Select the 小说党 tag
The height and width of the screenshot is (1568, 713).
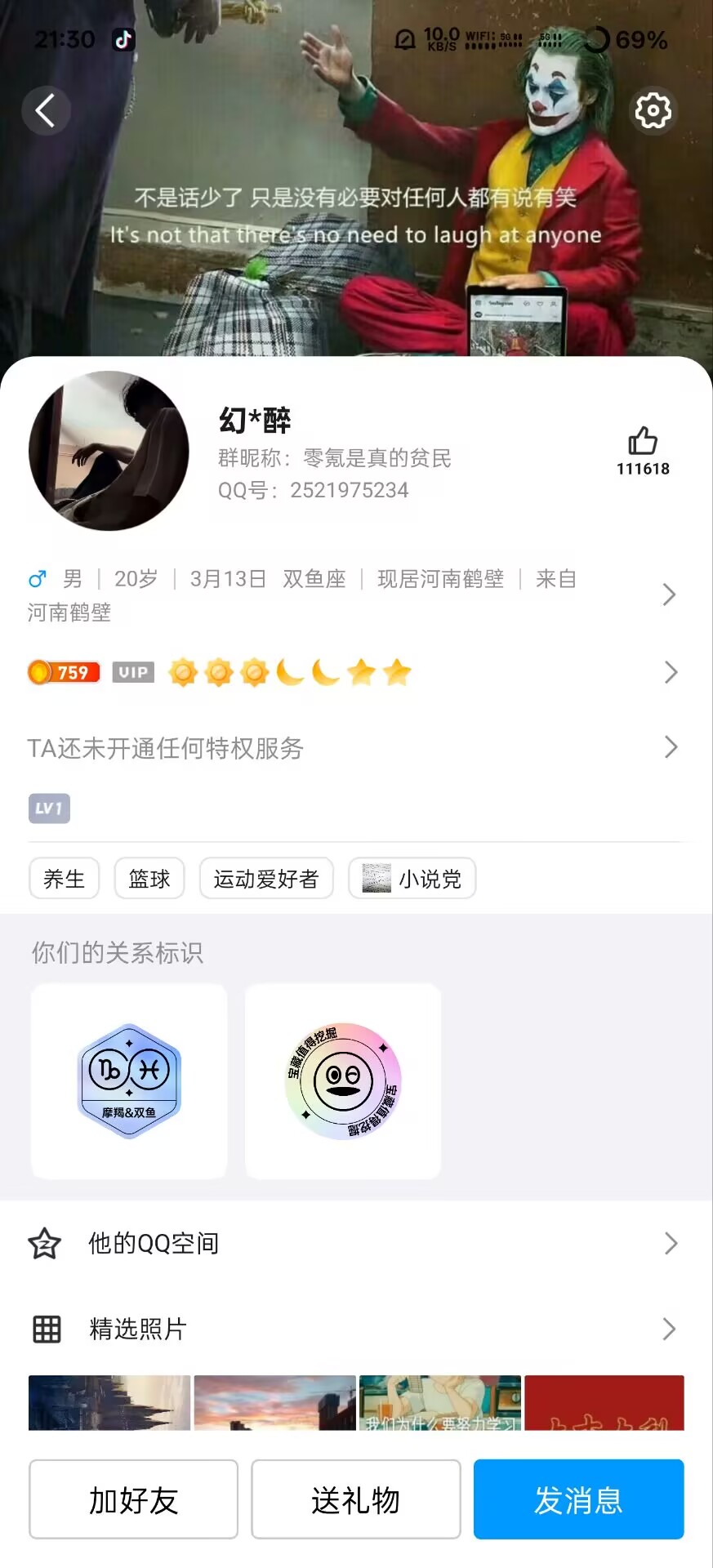coord(412,879)
